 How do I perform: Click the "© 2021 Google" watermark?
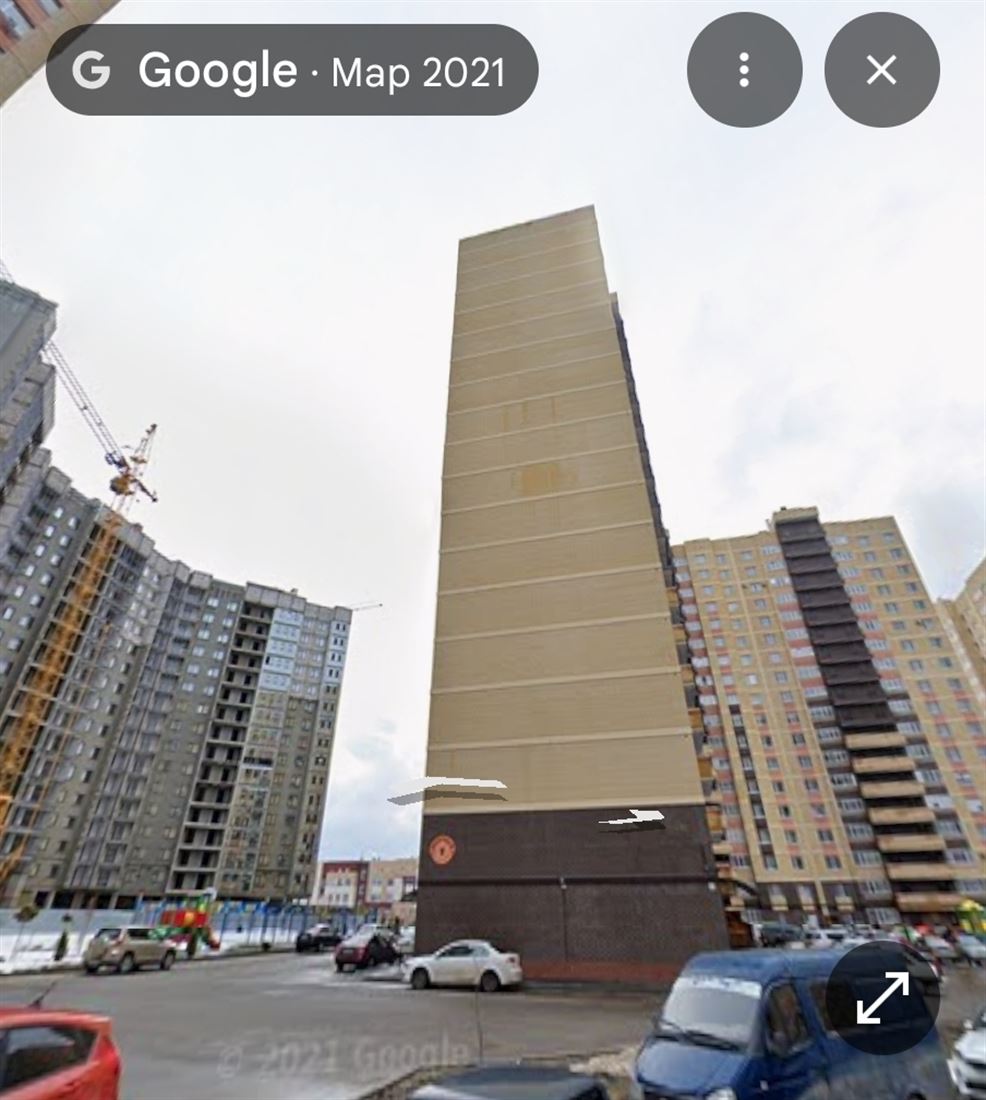(x=345, y=1051)
